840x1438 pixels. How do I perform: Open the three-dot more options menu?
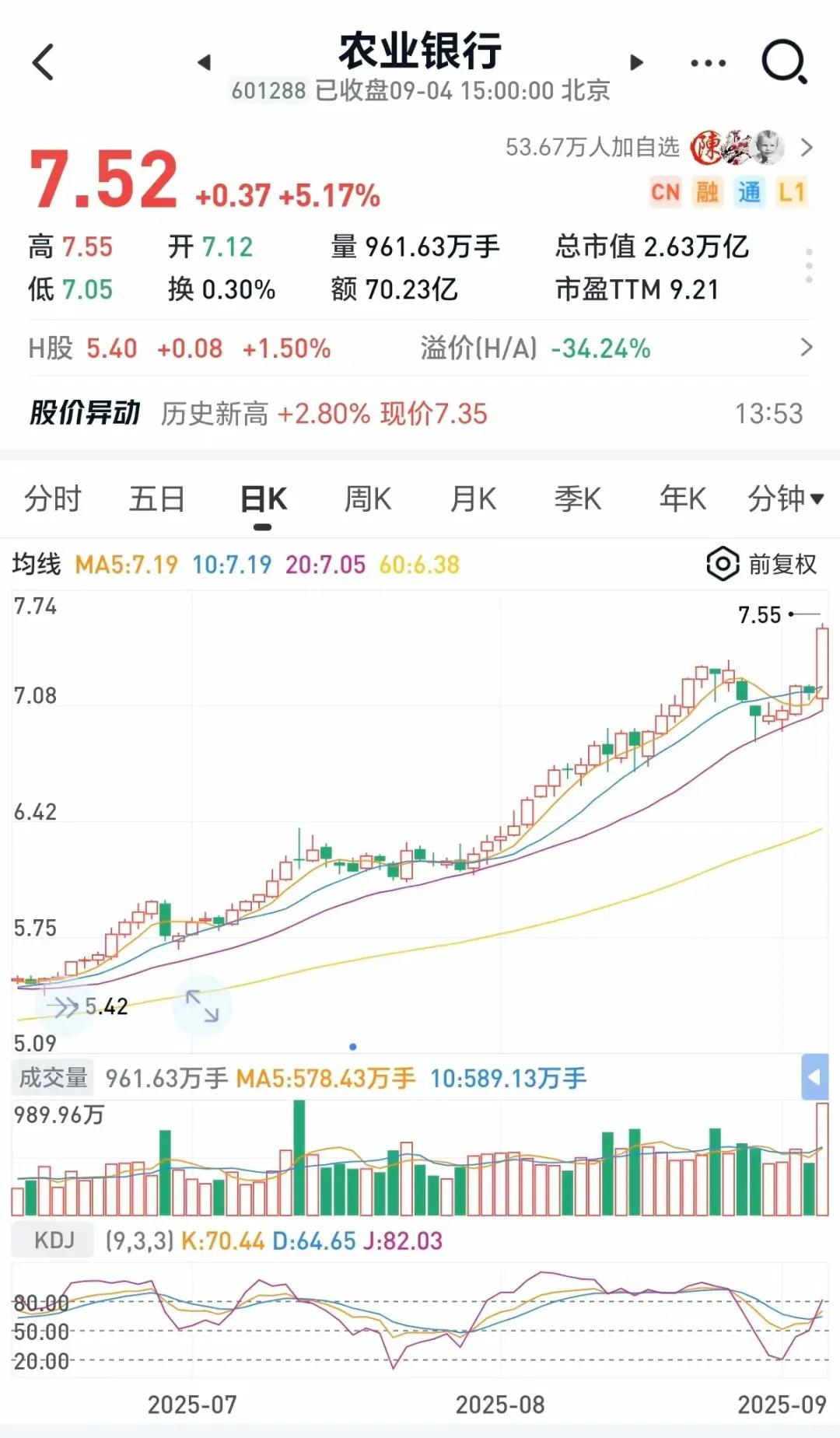pyautogui.click(x=708, y=63)
